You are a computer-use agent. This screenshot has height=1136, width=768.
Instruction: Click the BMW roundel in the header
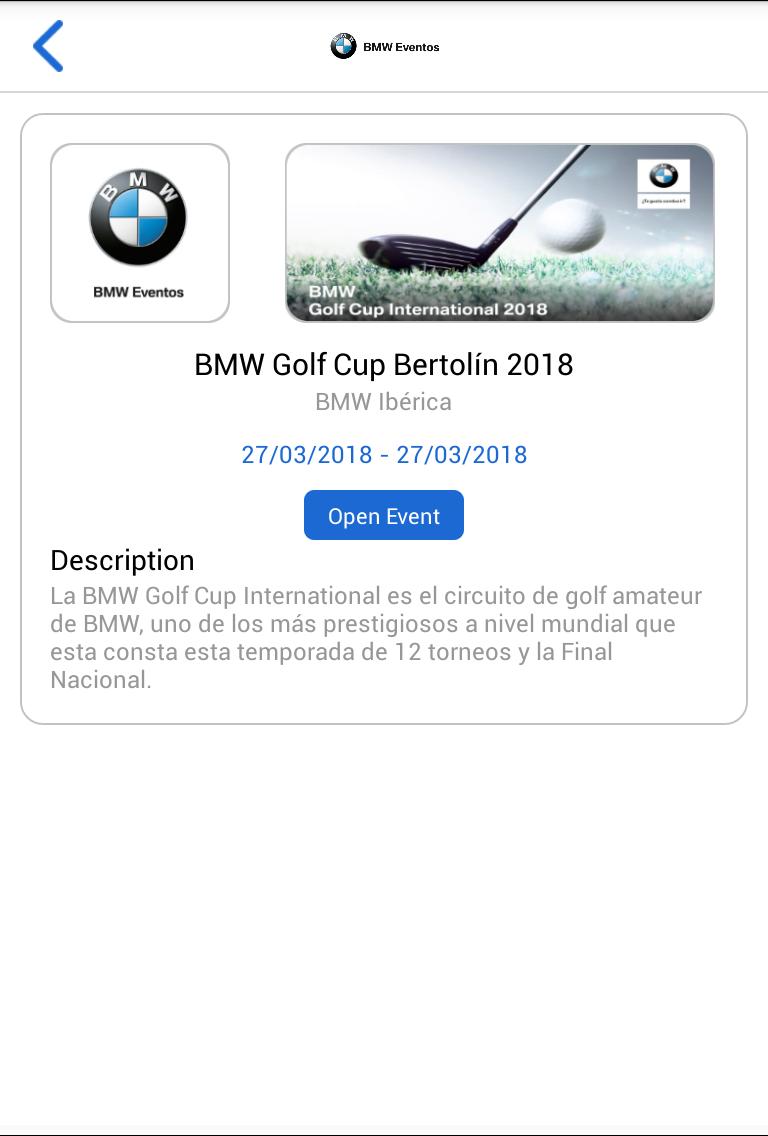[x=344, y=45]
